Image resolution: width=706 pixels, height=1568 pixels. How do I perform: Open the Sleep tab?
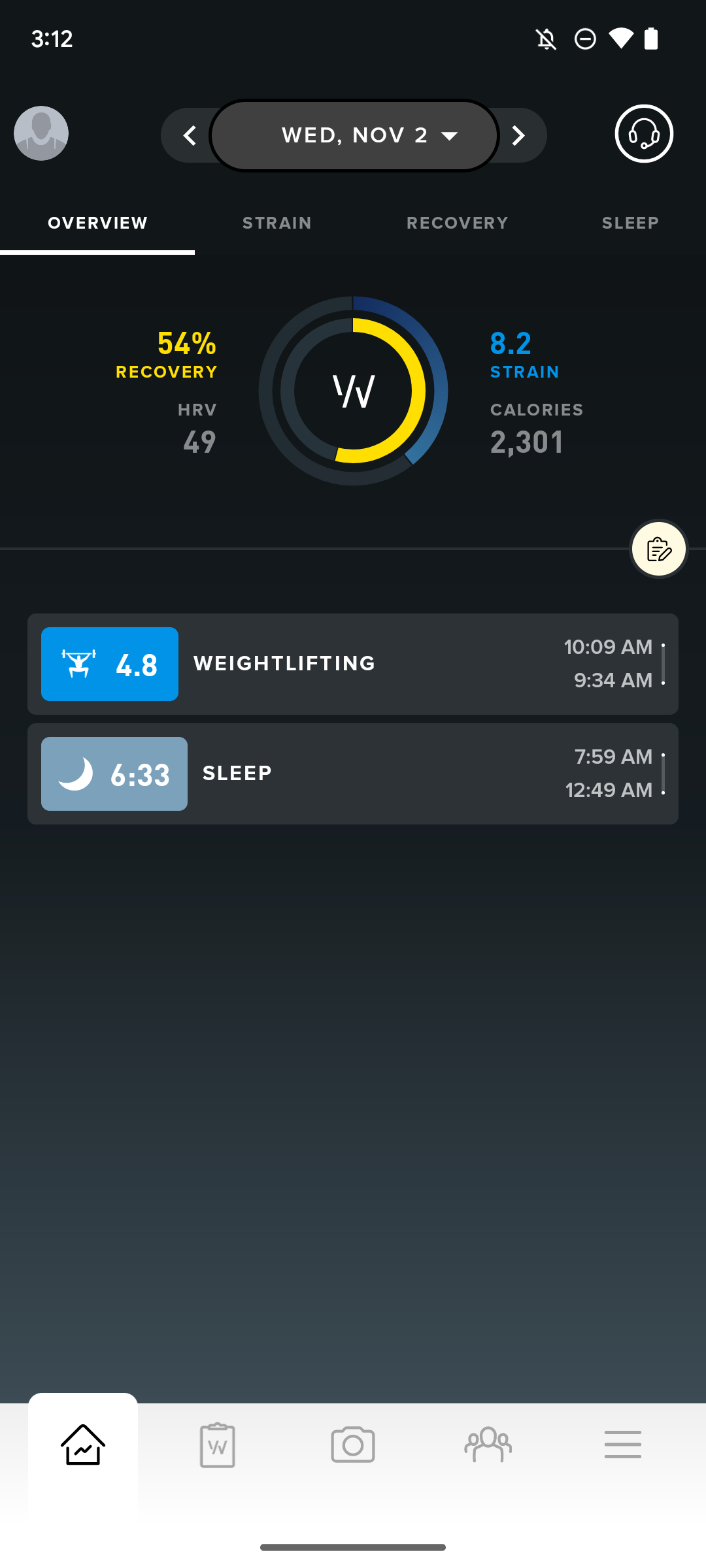tap(630, 223)
